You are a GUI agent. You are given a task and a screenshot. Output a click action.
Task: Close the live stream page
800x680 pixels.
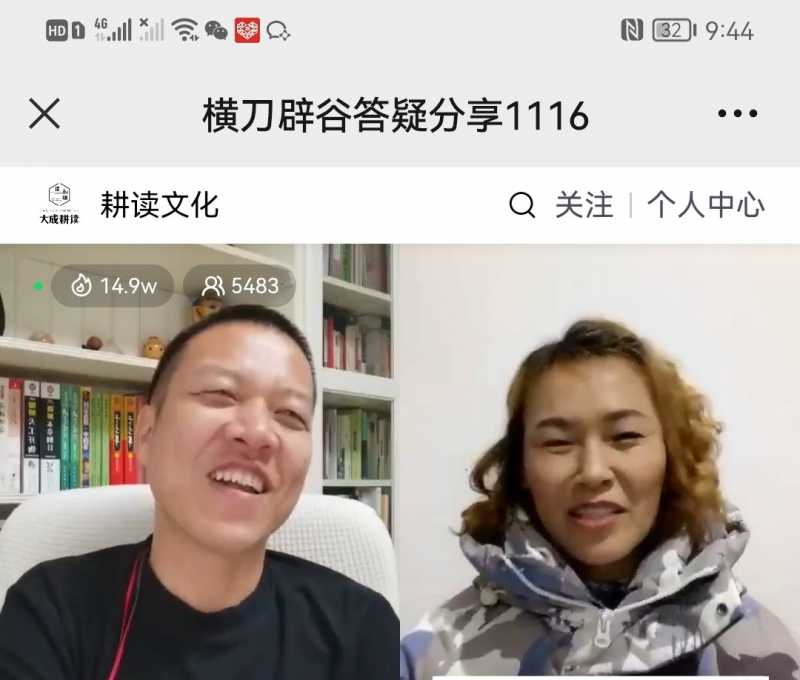(x=44, y=114)
